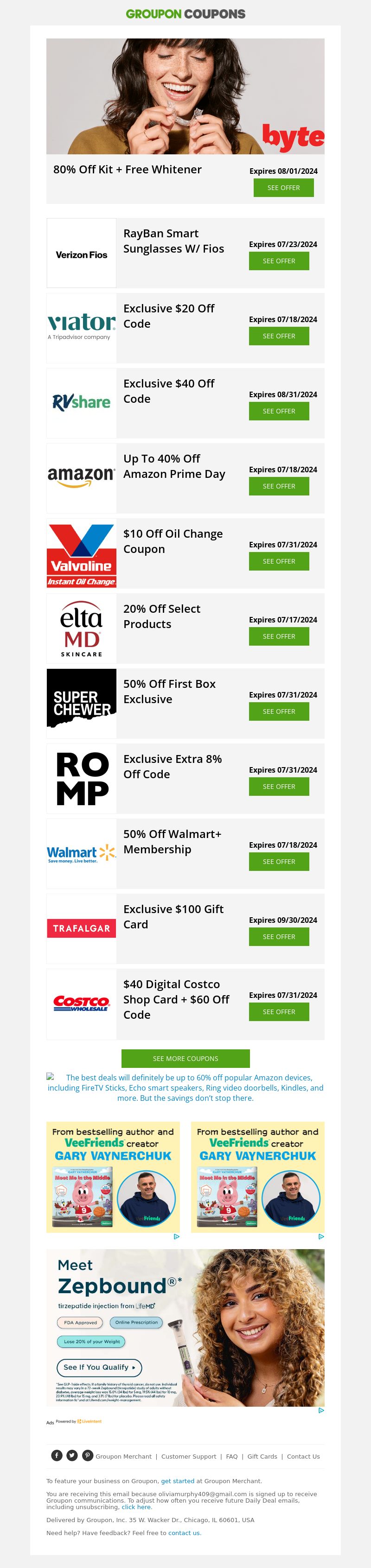View Trafalgar $100 gift card offer
The width and height of the screenshot is (371, 1568).
tap(278, 937)
